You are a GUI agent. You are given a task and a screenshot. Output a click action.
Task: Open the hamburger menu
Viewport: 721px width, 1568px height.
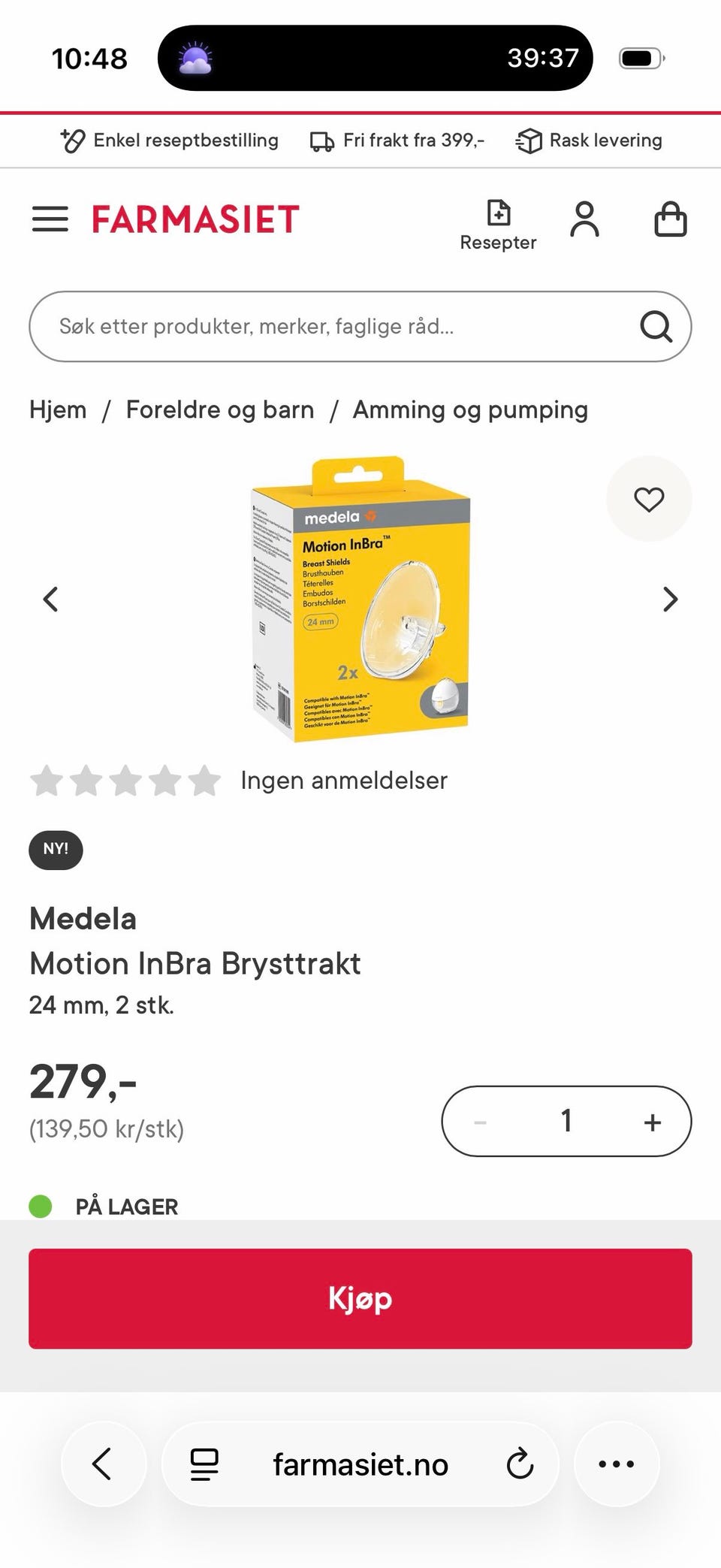(x=50, y=219)
